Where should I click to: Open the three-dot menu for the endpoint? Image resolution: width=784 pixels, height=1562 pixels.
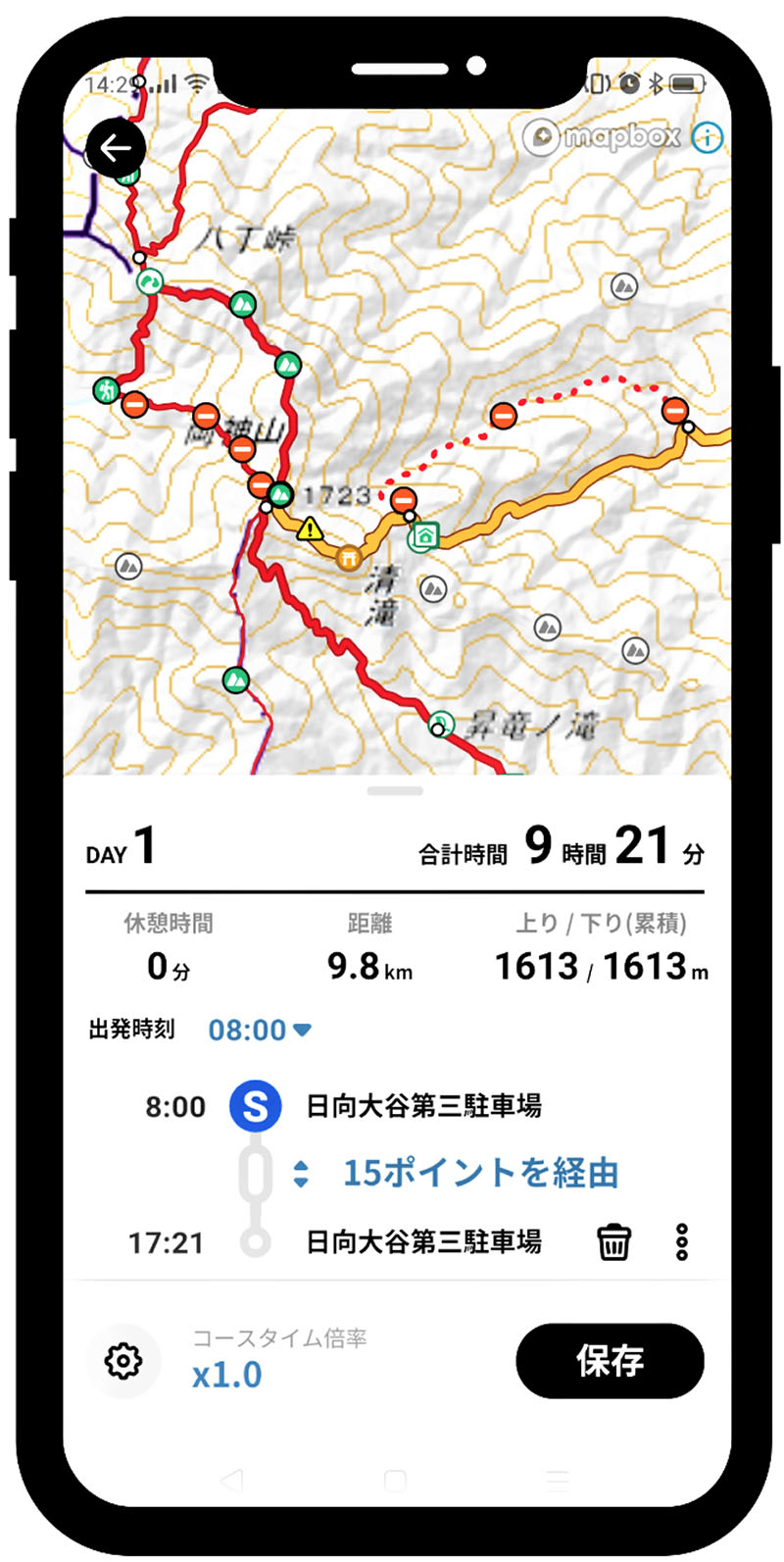tap(682, 1242)
